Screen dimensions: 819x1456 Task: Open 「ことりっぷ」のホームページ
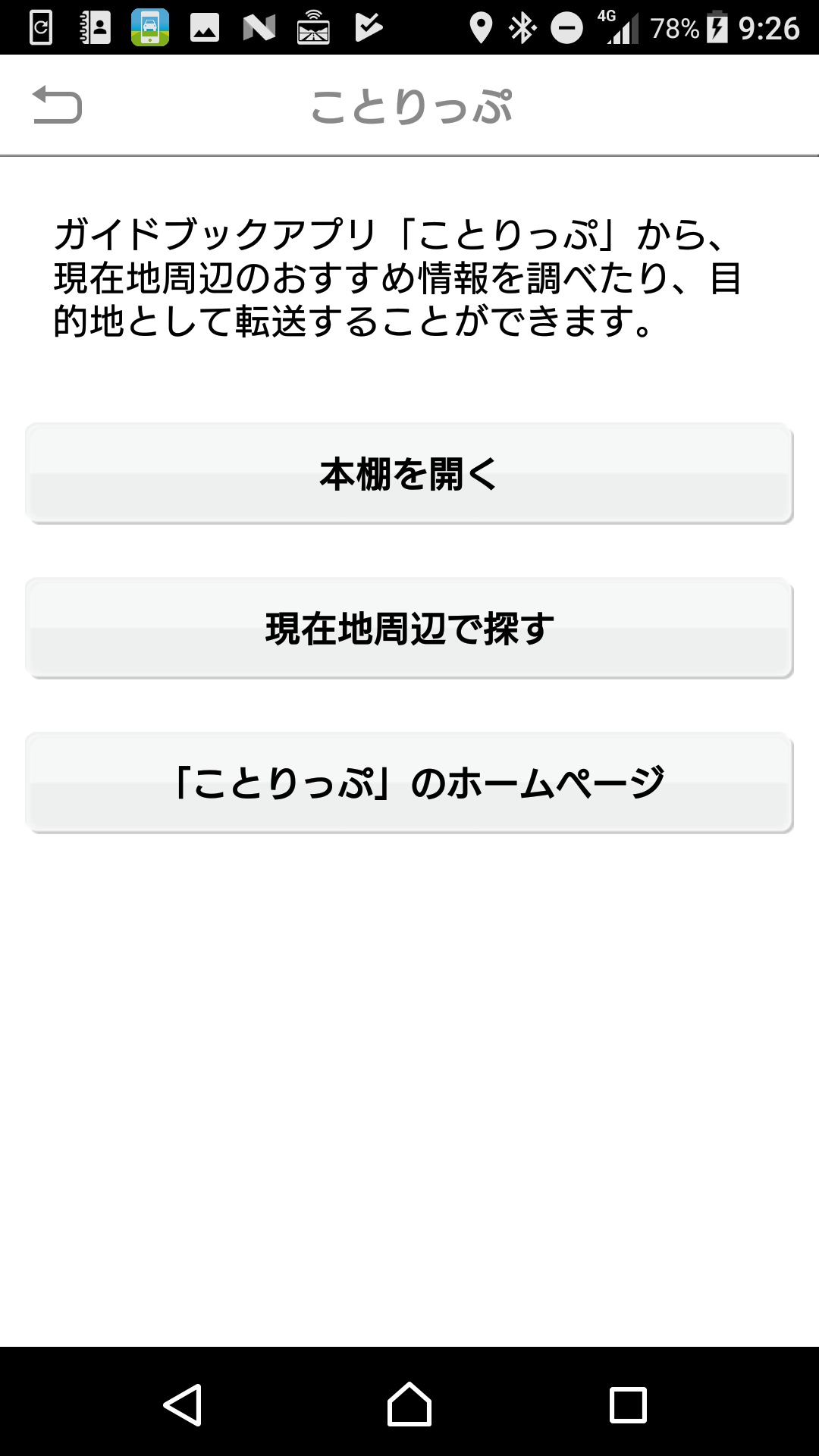point(409,783)
